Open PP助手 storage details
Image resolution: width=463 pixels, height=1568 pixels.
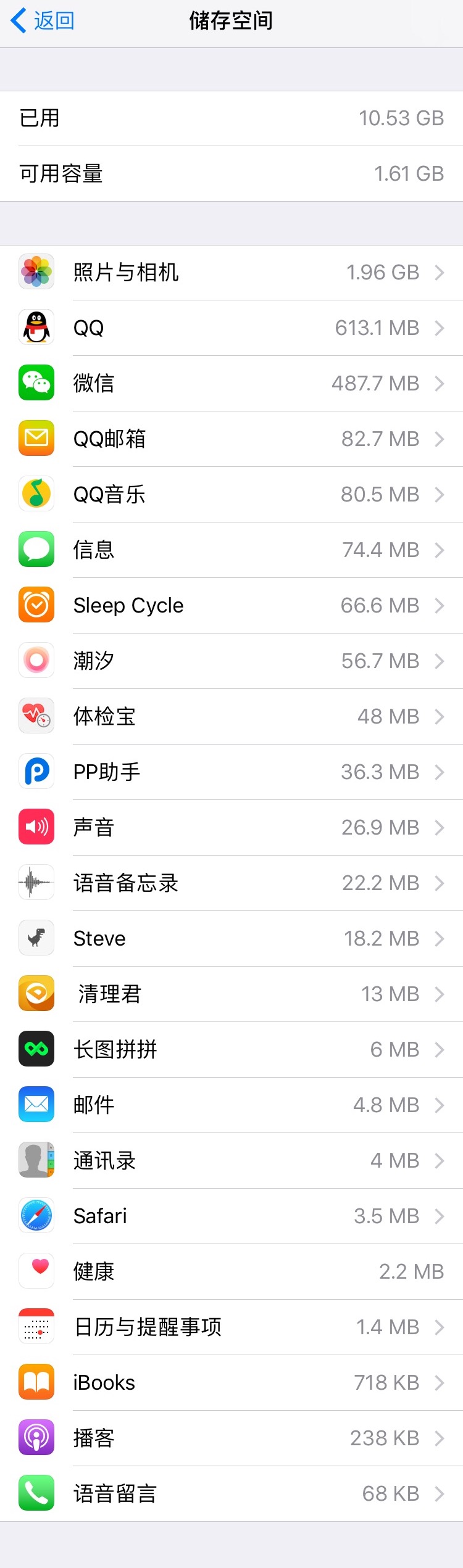click(231, 772)
